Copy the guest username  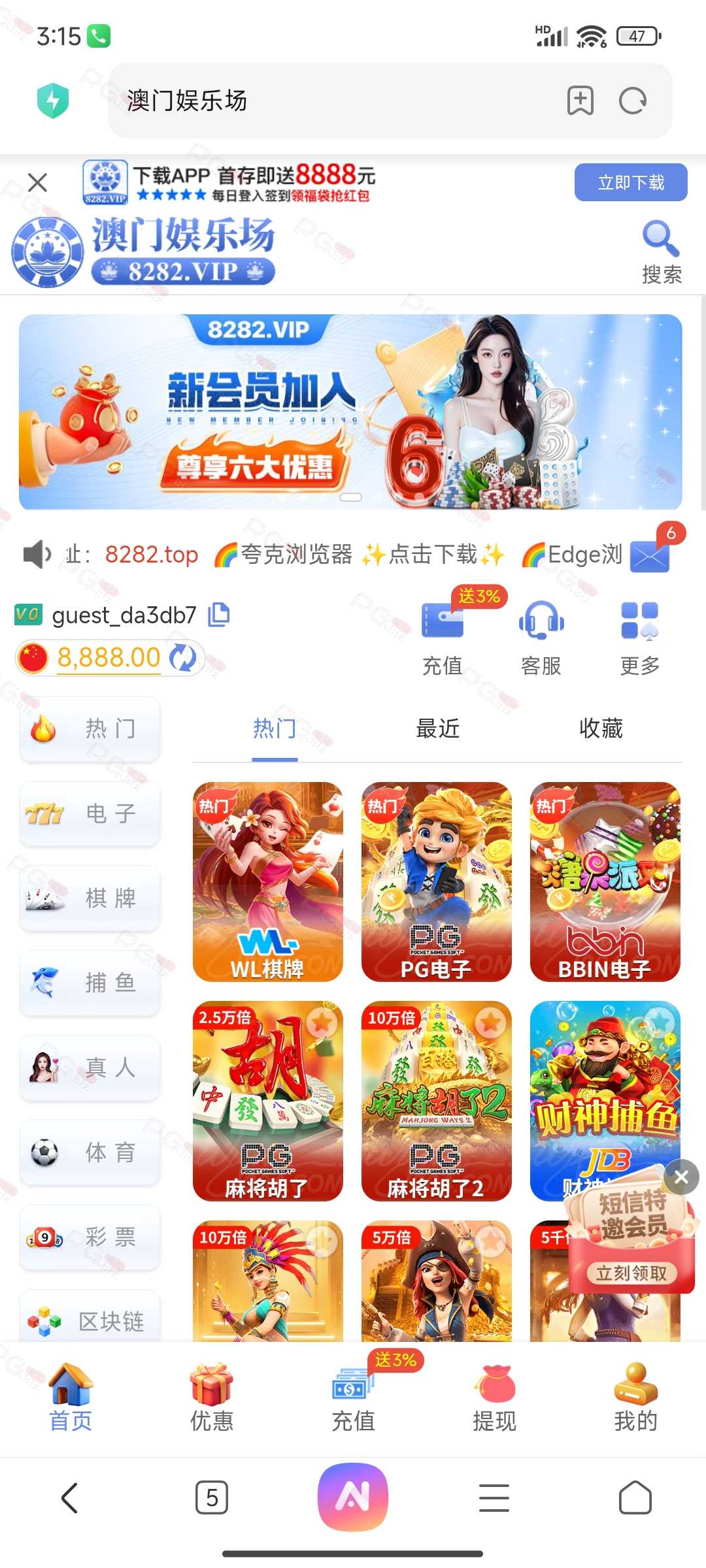click(x=219, y=614)
